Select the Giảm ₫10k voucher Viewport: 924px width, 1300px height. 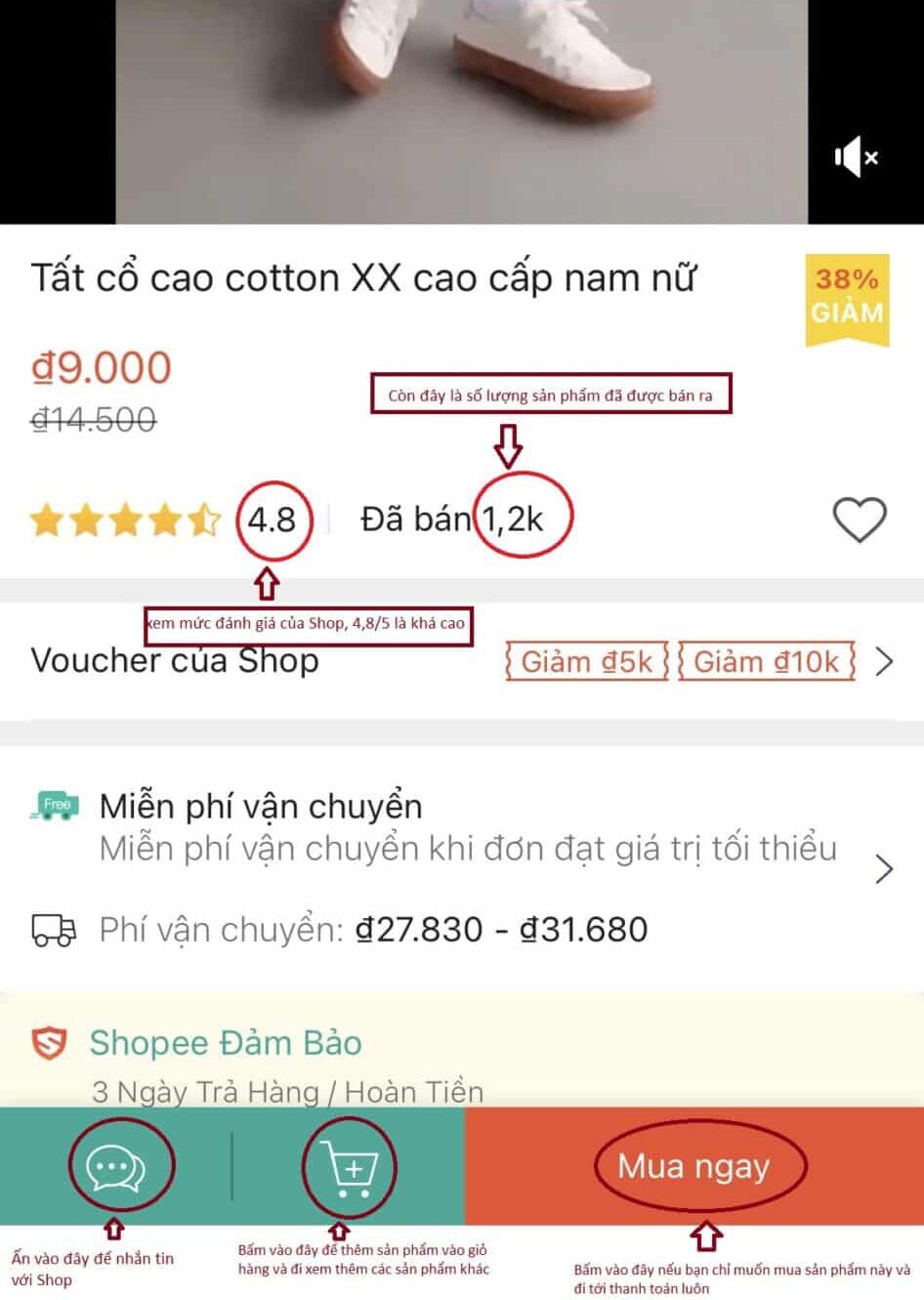pyautogui.click(x=767, y=661)
